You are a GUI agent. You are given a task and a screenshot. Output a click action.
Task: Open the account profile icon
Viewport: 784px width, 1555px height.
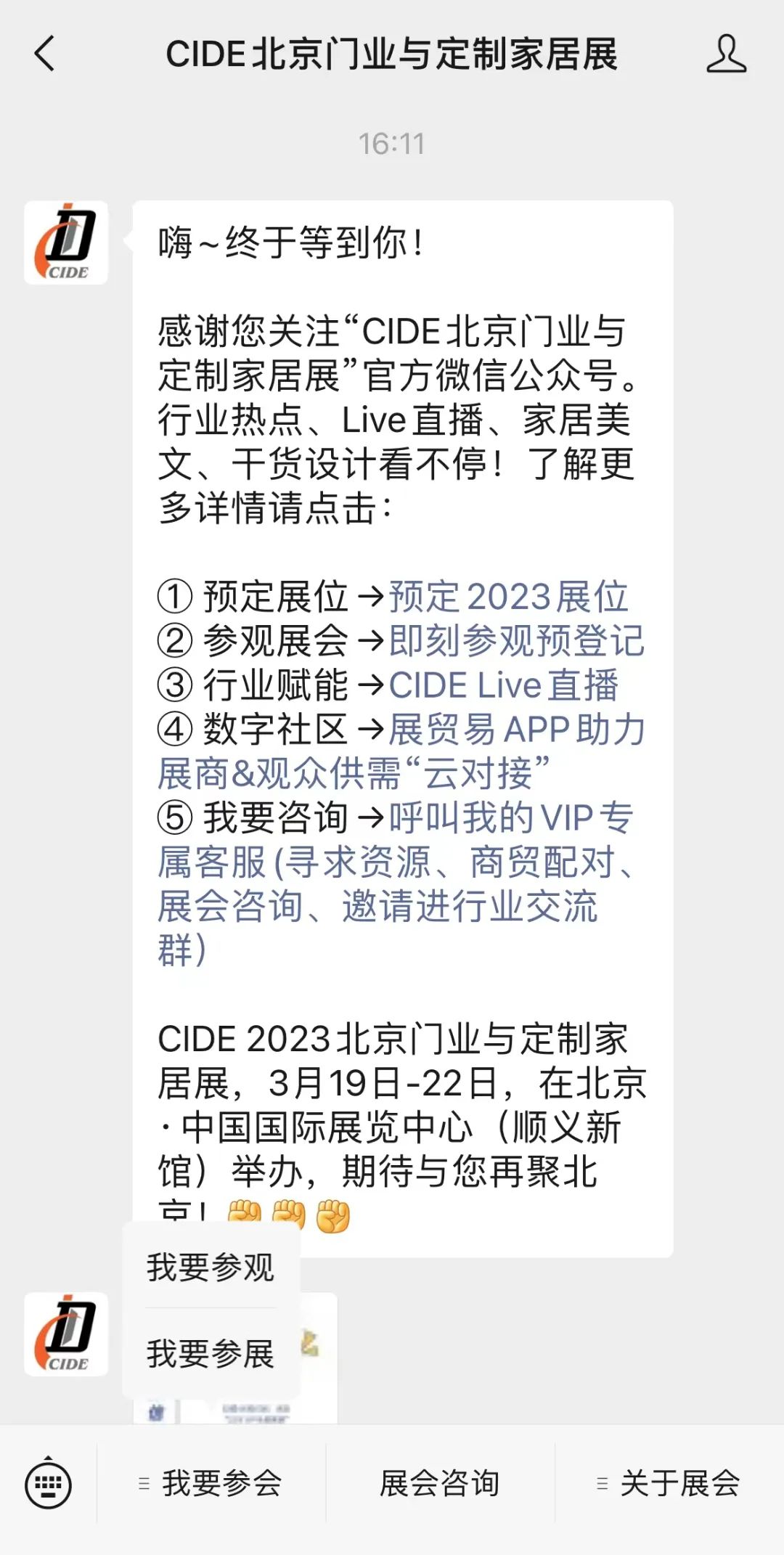coord(726,54)
